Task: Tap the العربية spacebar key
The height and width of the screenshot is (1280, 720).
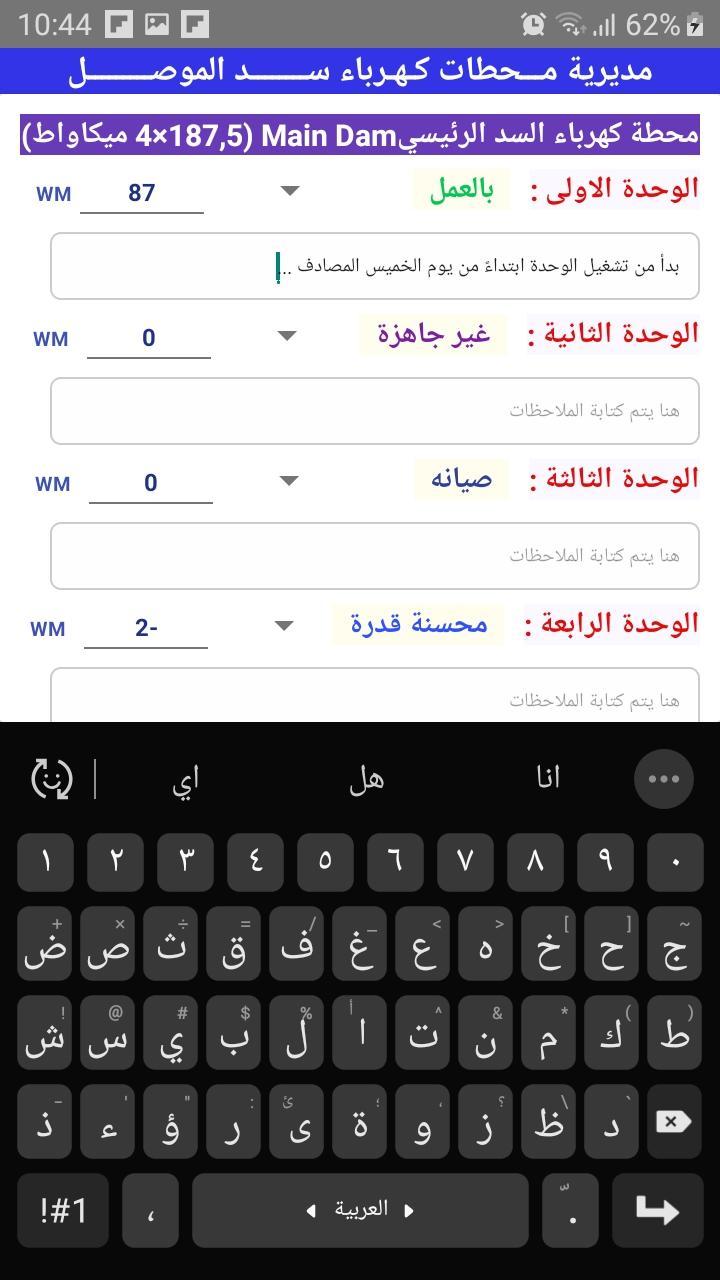Action: (x=360, y=1211)
